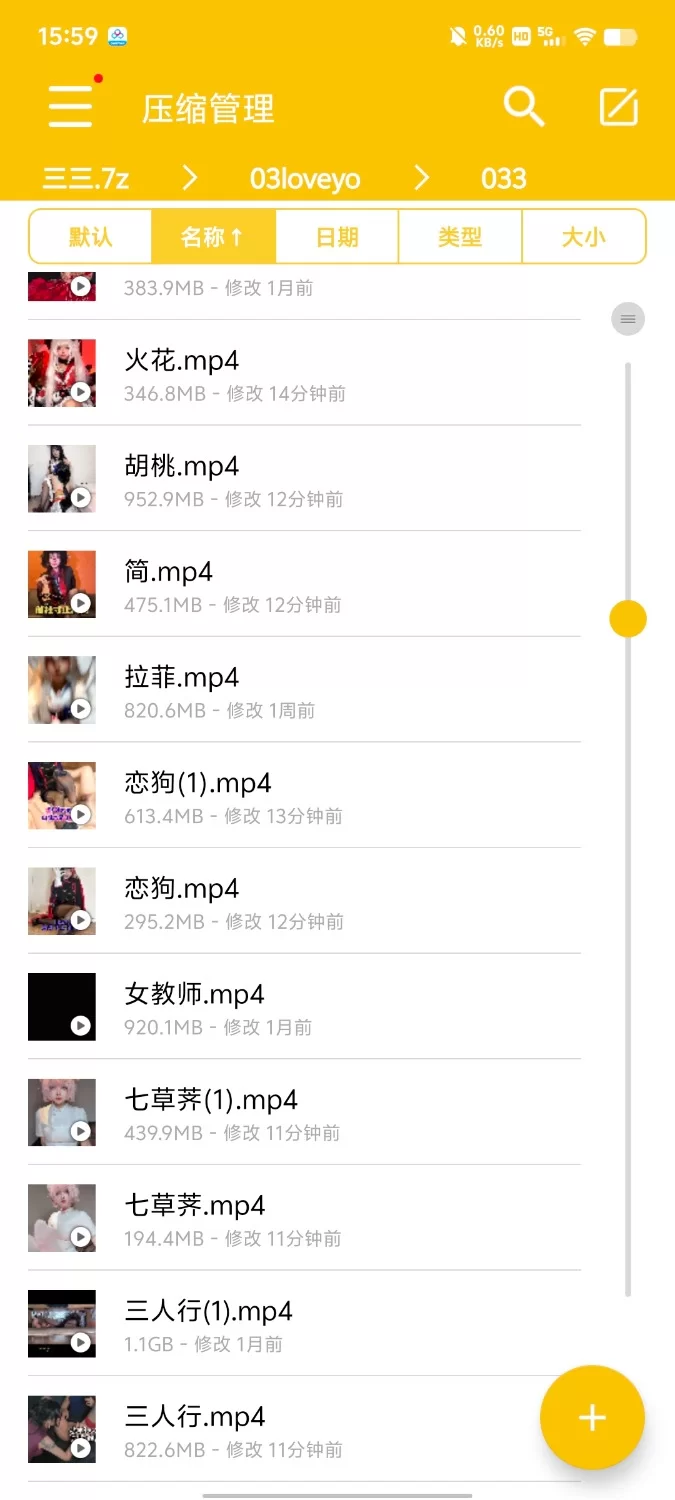Sort files by 默认

coord(91,237)
